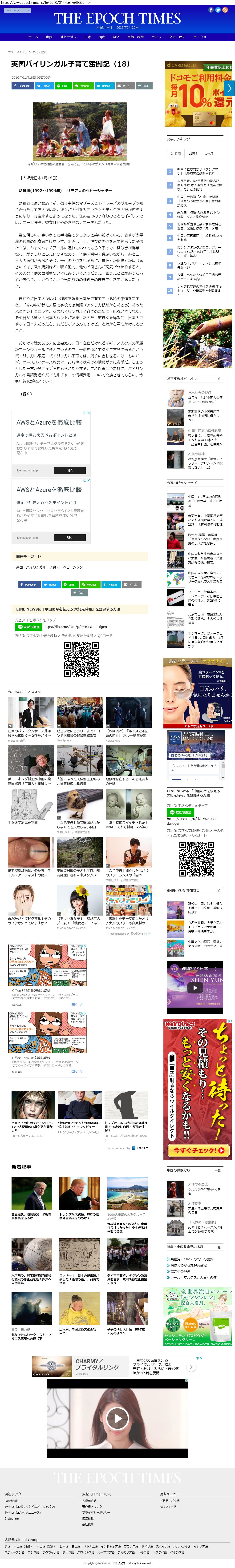Tap the ベビーシッター keyword link
This screenshot has width=235, height=1568.
[x=74, y=567]
